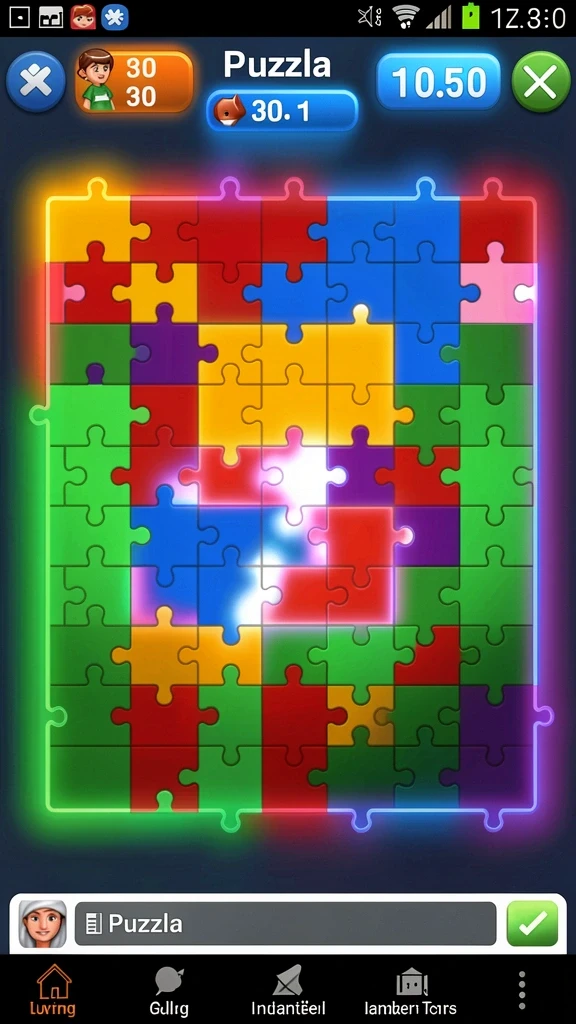This screenshot has height=1024, width=576.
Task: Switch to the Luving home tab
Action: pos(52,990)
